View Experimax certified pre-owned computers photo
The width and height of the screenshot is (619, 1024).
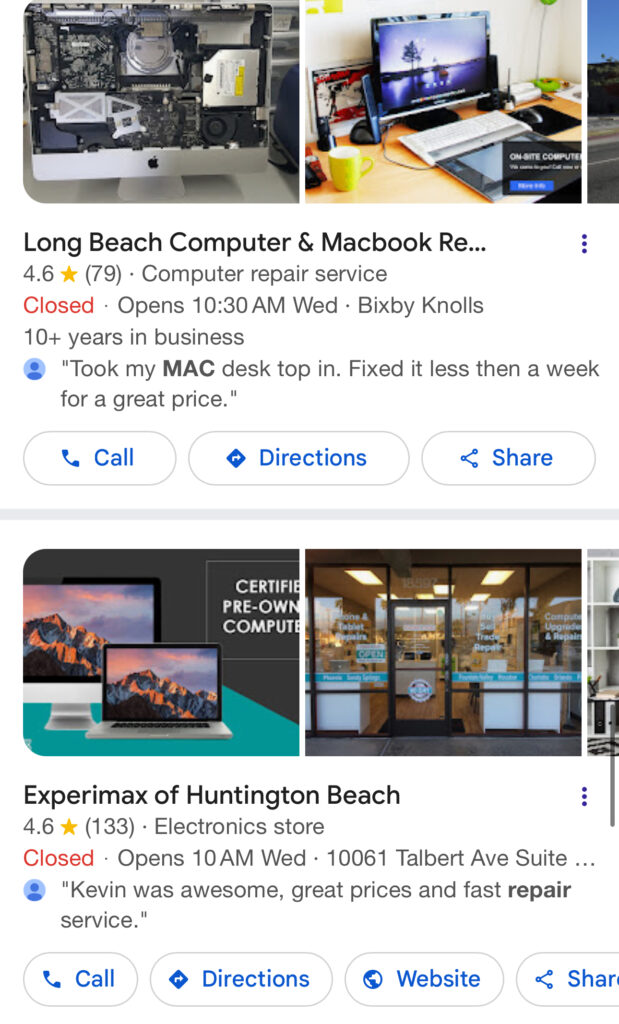pyautogui.click(x=161, y=652)
